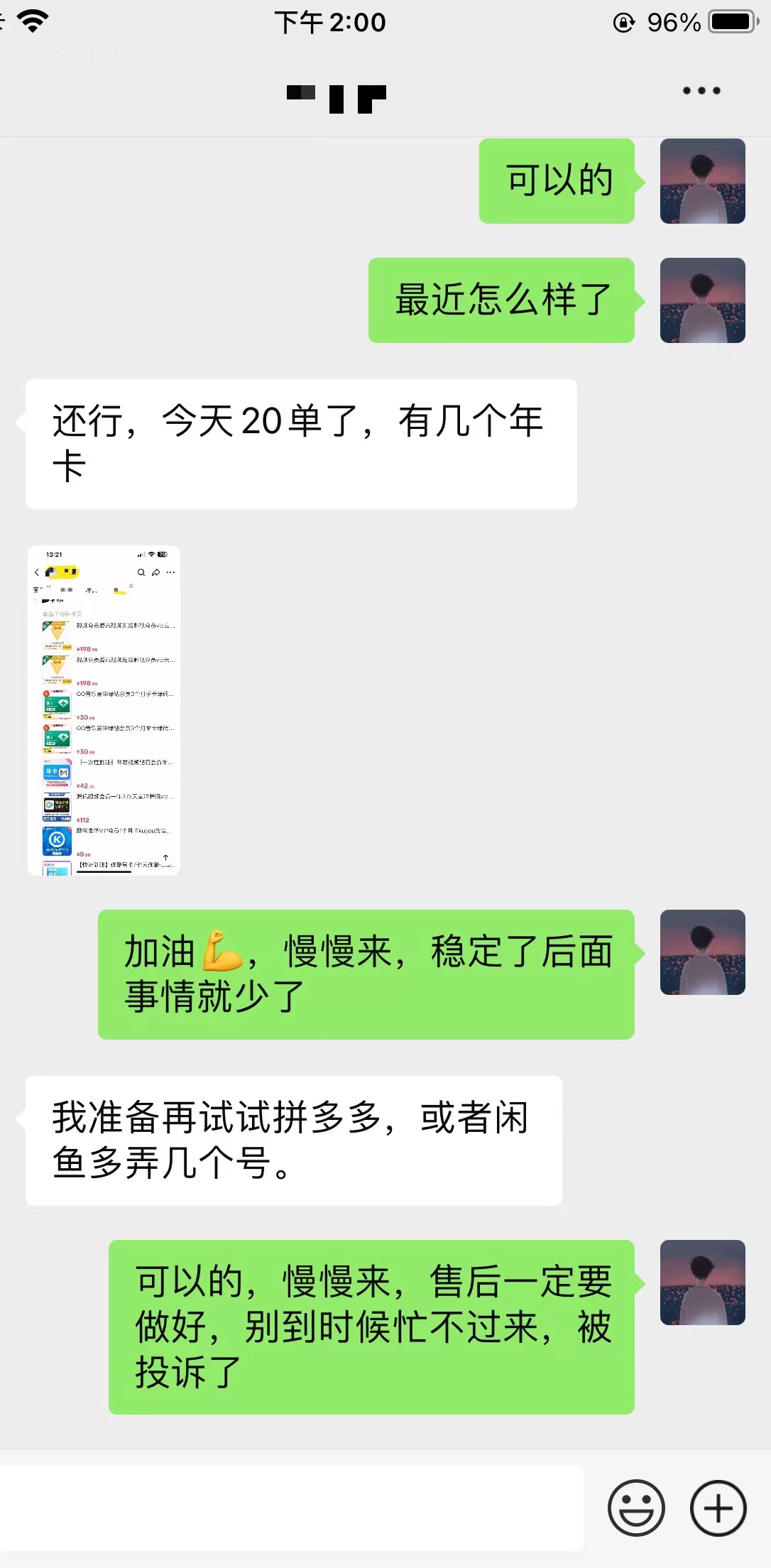Tap the avatar beside 最近怎么样了

[x=702, y=300]
